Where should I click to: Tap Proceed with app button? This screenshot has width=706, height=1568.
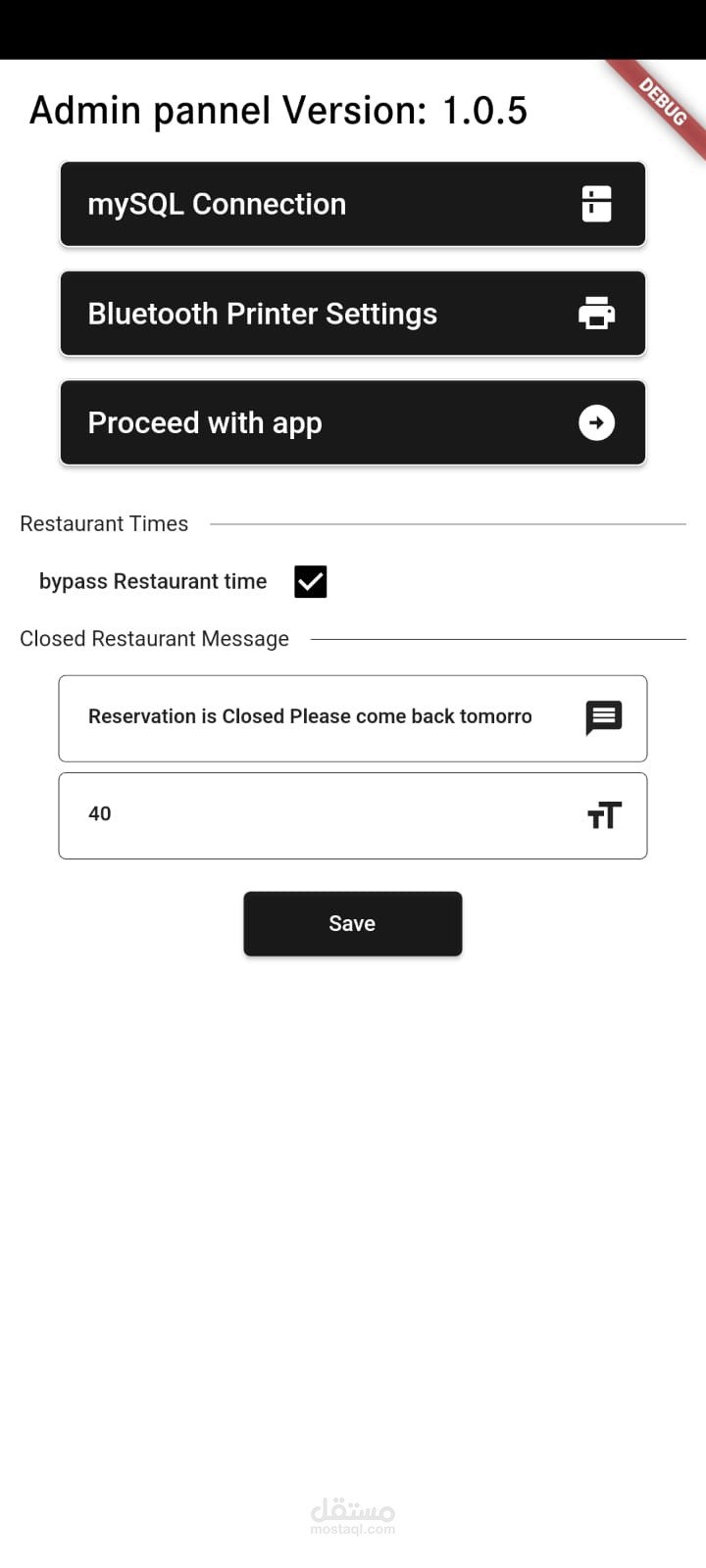pyautogui.click(x=353, y=422)
